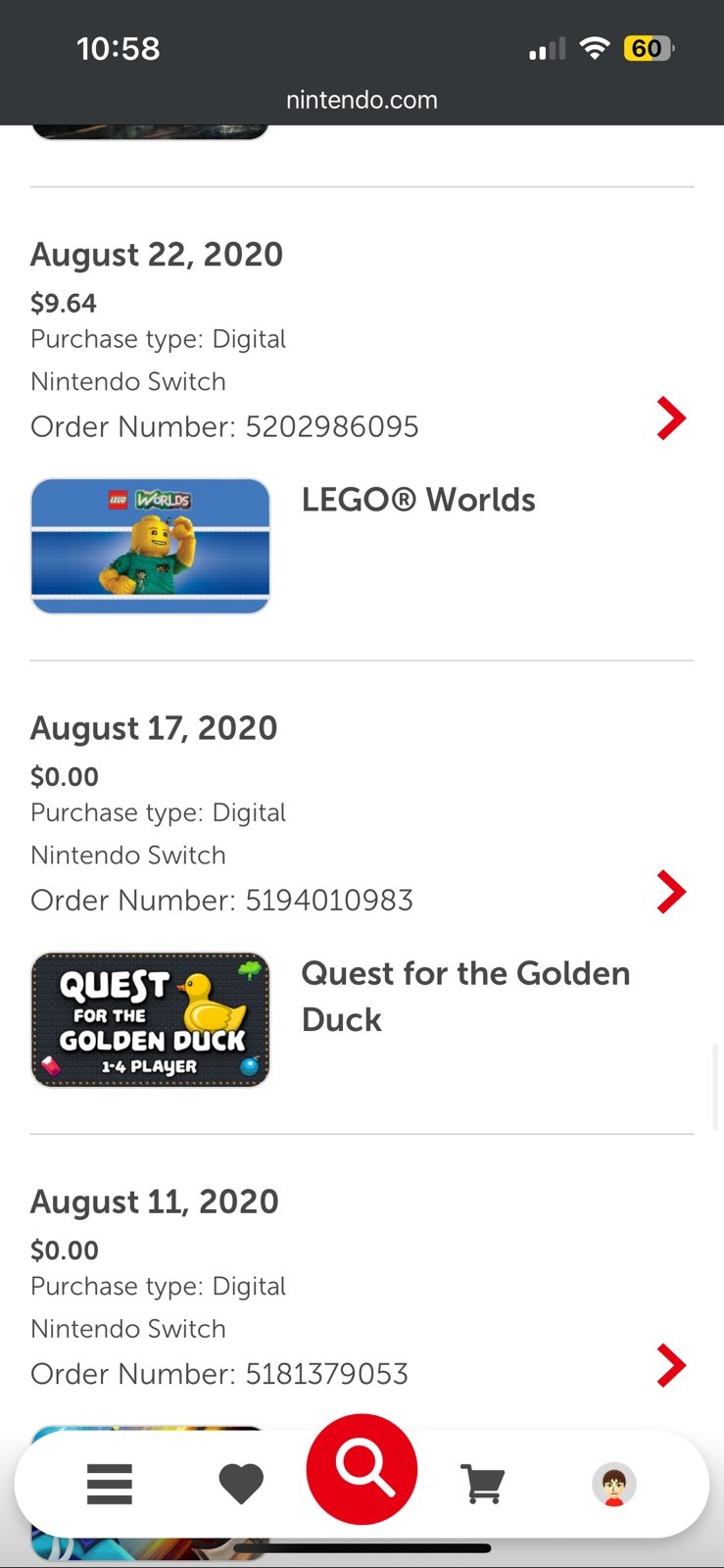Open the wish list heart

[x=241, y=1484]
